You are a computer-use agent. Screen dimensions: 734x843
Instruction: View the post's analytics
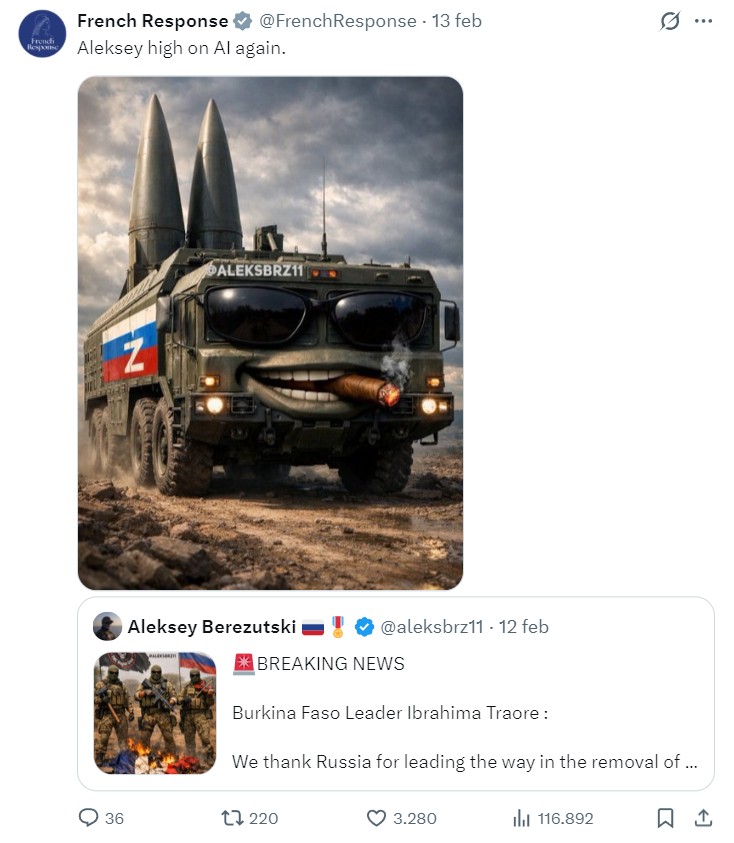point(521,818)
